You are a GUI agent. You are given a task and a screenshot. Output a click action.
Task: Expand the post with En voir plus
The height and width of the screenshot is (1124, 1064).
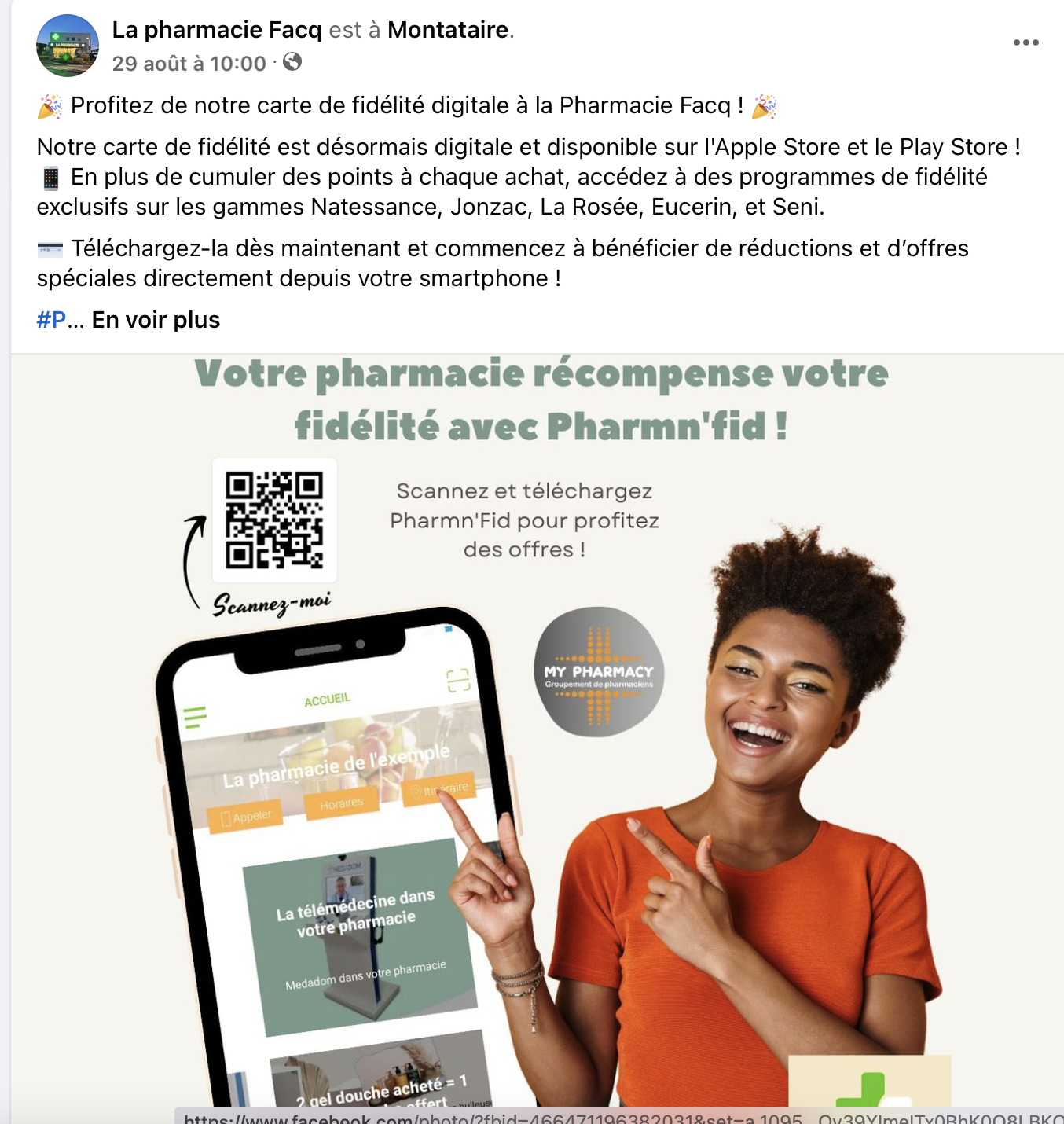156,320
